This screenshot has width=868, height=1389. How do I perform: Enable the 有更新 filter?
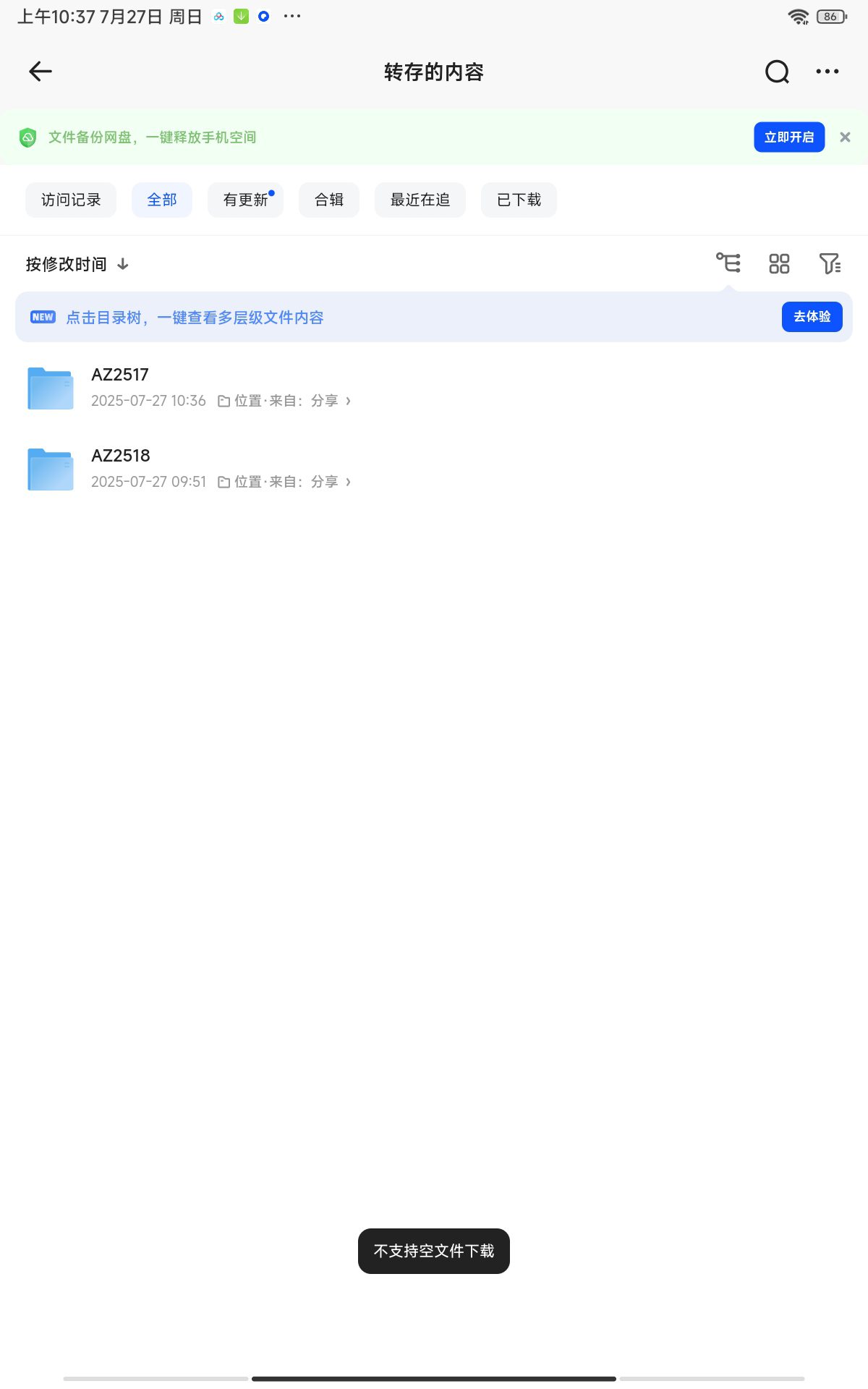[x=244, y=200]
